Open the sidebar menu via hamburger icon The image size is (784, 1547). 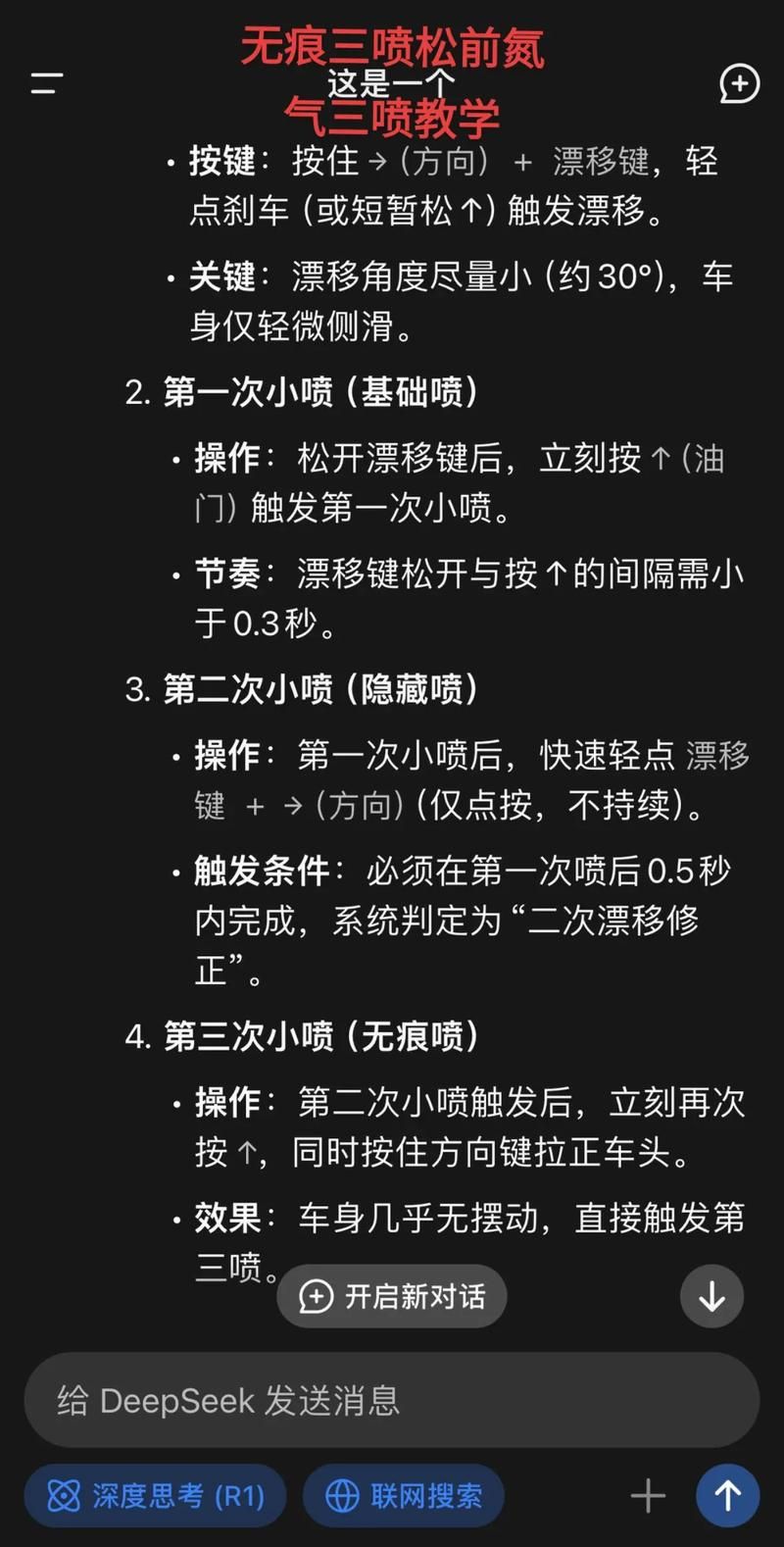43,84
